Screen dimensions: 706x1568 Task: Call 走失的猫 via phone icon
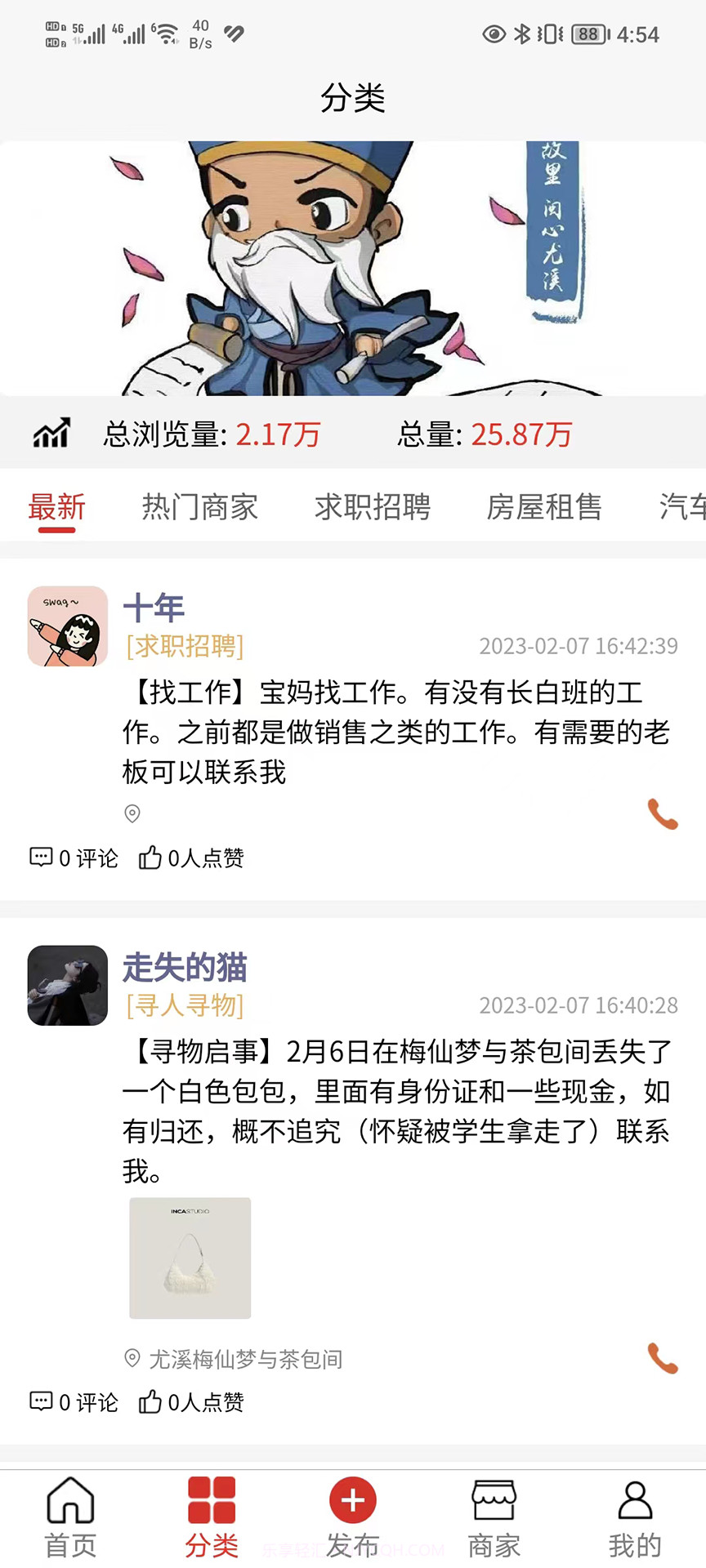click(x=663, y=1358)
